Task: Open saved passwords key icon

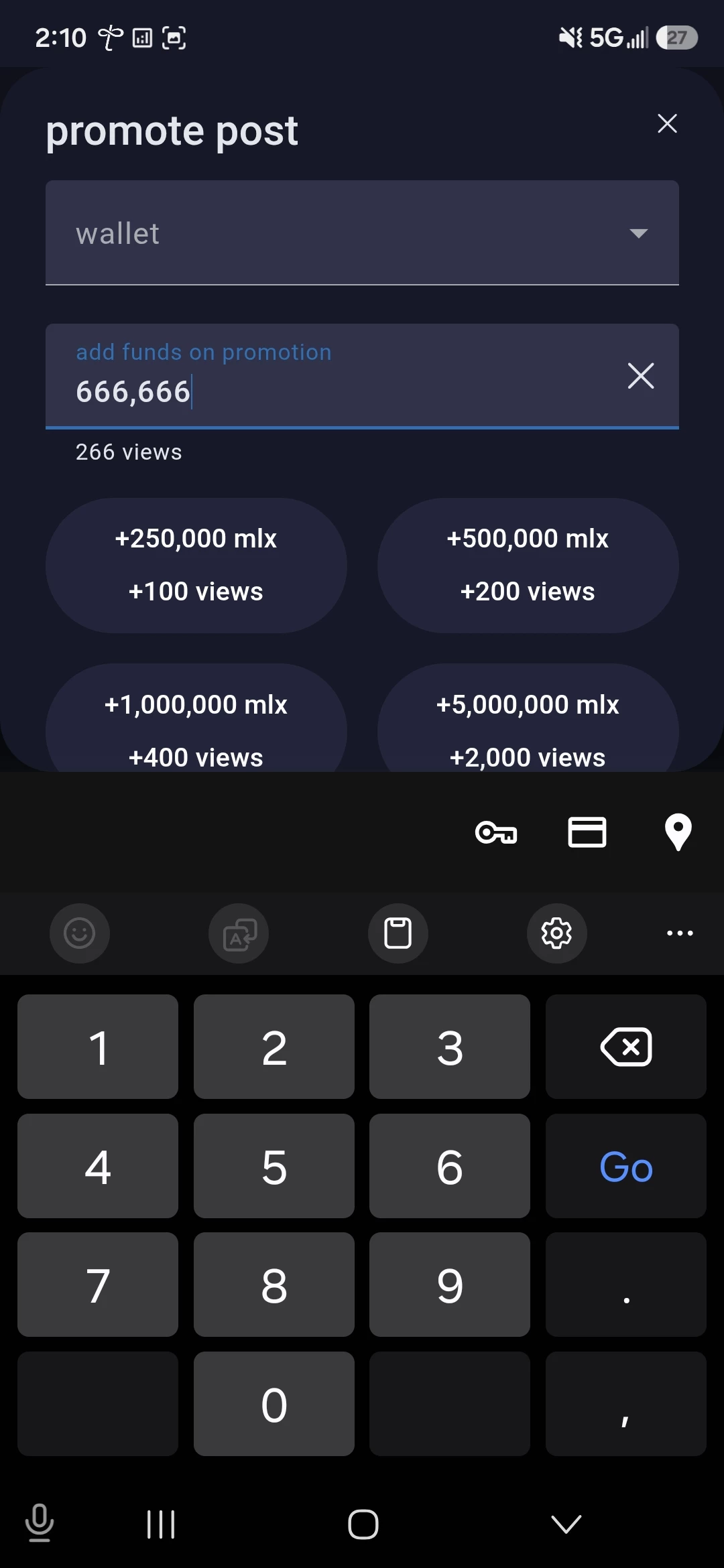Action: (496, 833)
